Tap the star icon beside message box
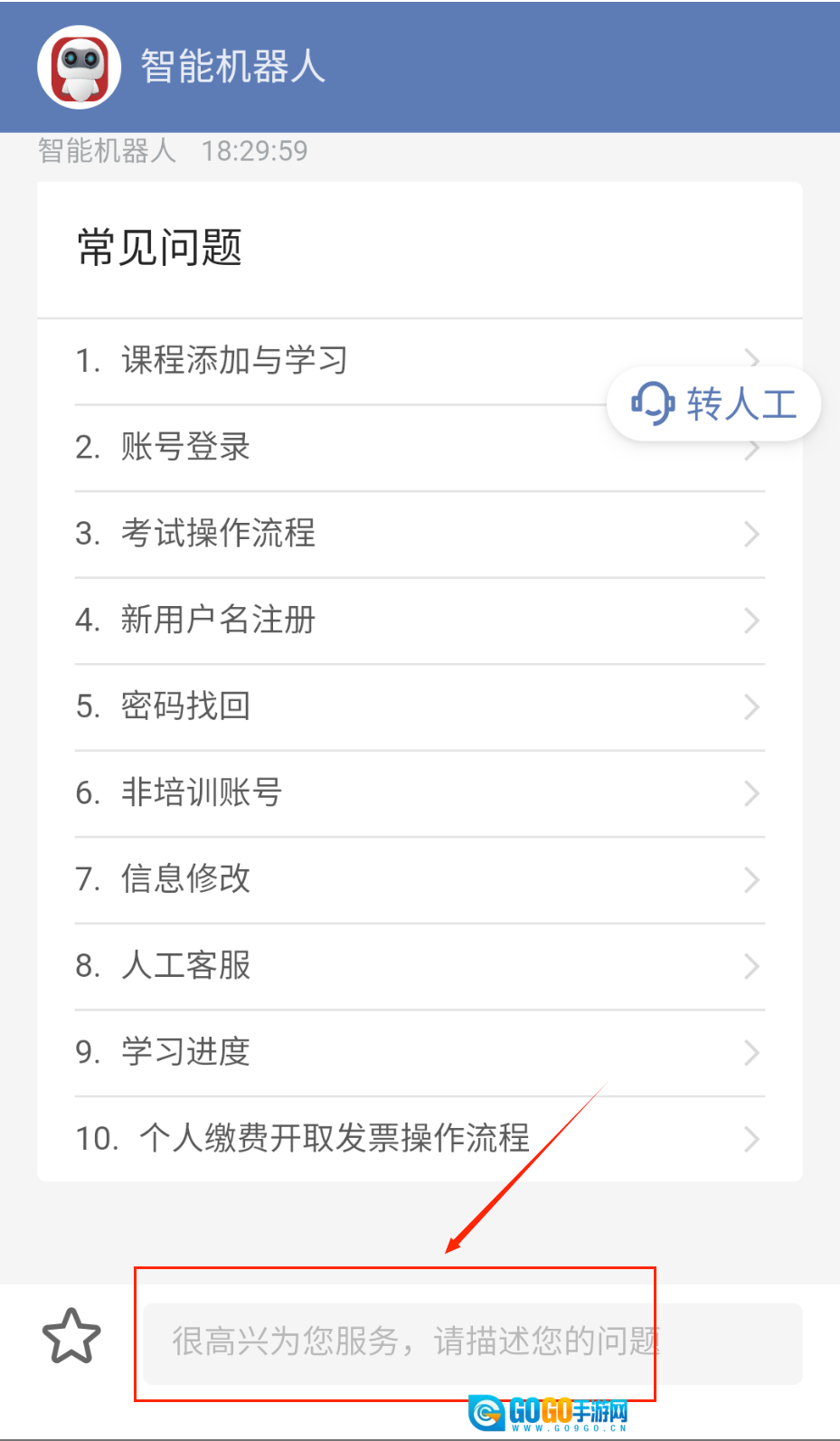 71,1337
